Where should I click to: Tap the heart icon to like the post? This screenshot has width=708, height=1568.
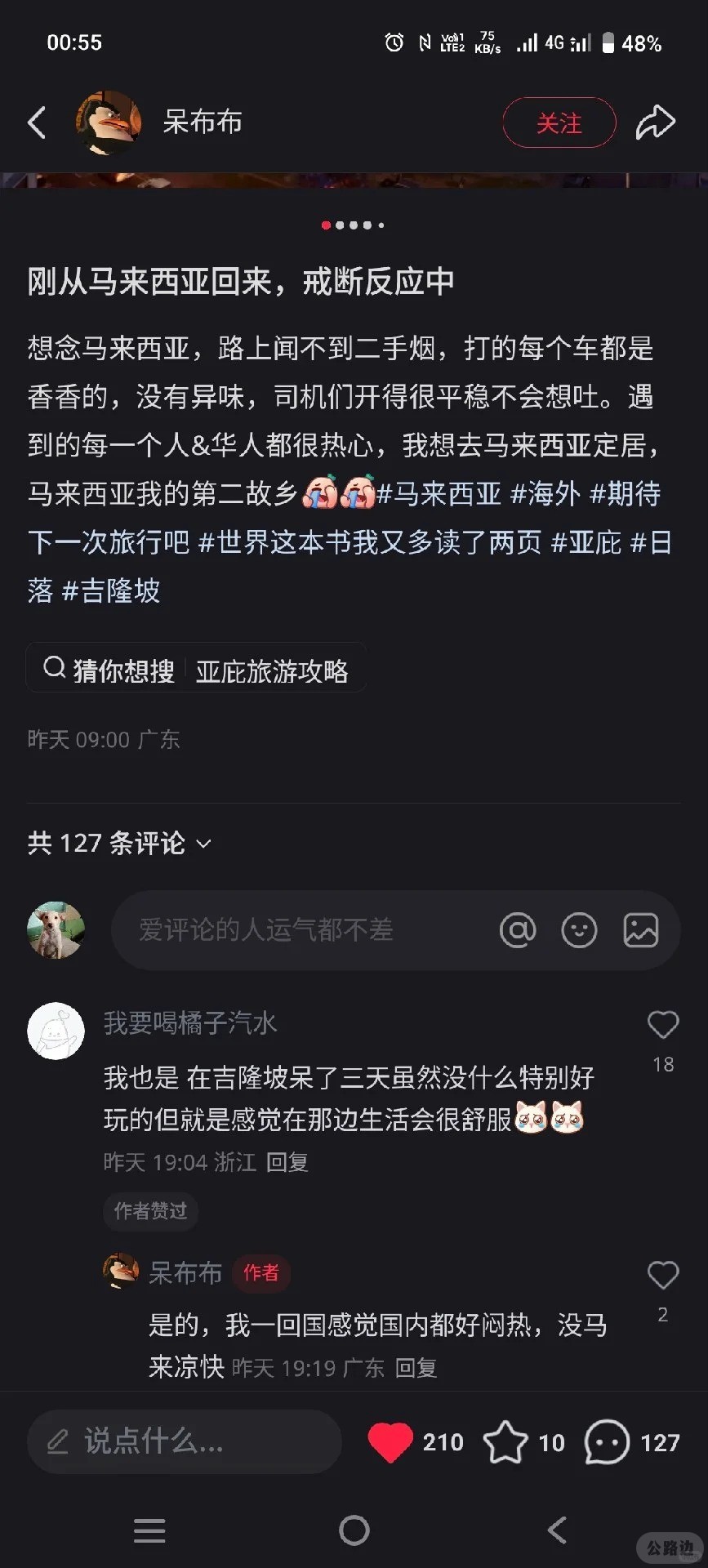tap(390, 1441)
